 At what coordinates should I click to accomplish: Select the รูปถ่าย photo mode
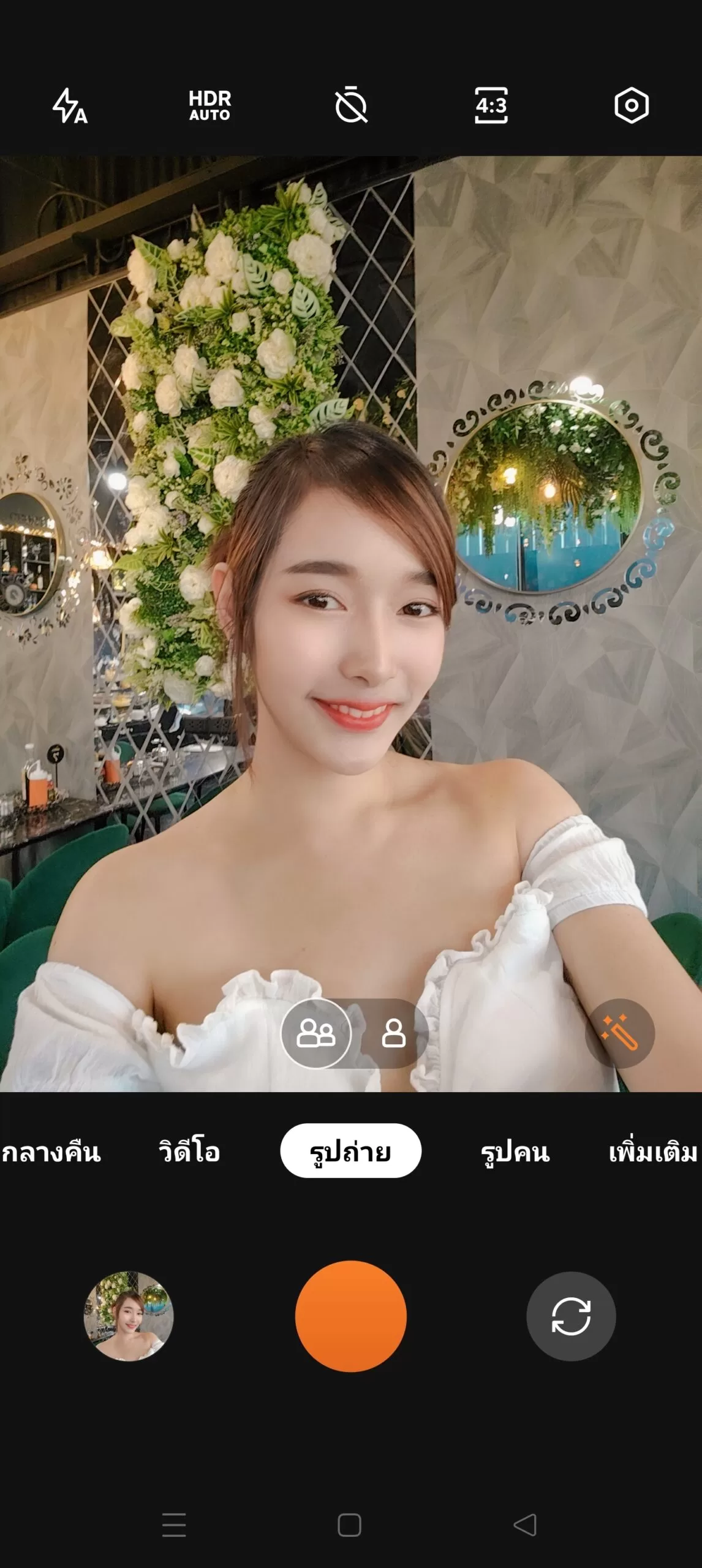click(351, 1151)
